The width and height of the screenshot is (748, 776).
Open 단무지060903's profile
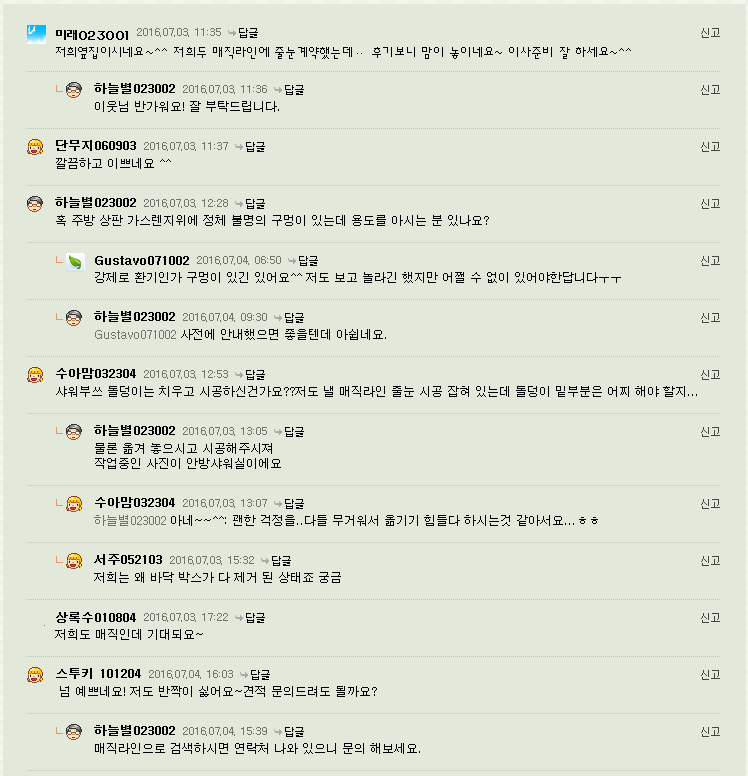point(95,146)
